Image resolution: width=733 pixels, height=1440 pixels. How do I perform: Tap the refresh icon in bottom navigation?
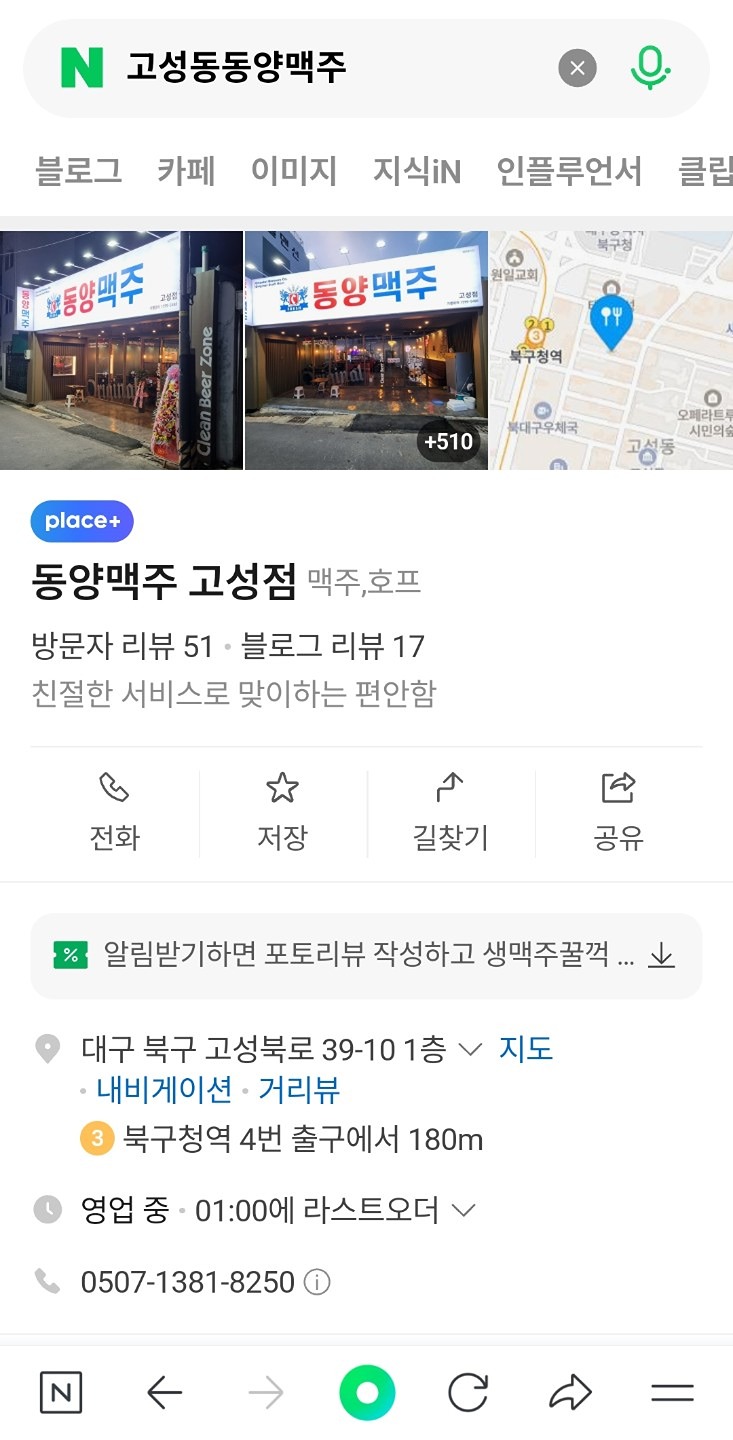[468, 1388]
